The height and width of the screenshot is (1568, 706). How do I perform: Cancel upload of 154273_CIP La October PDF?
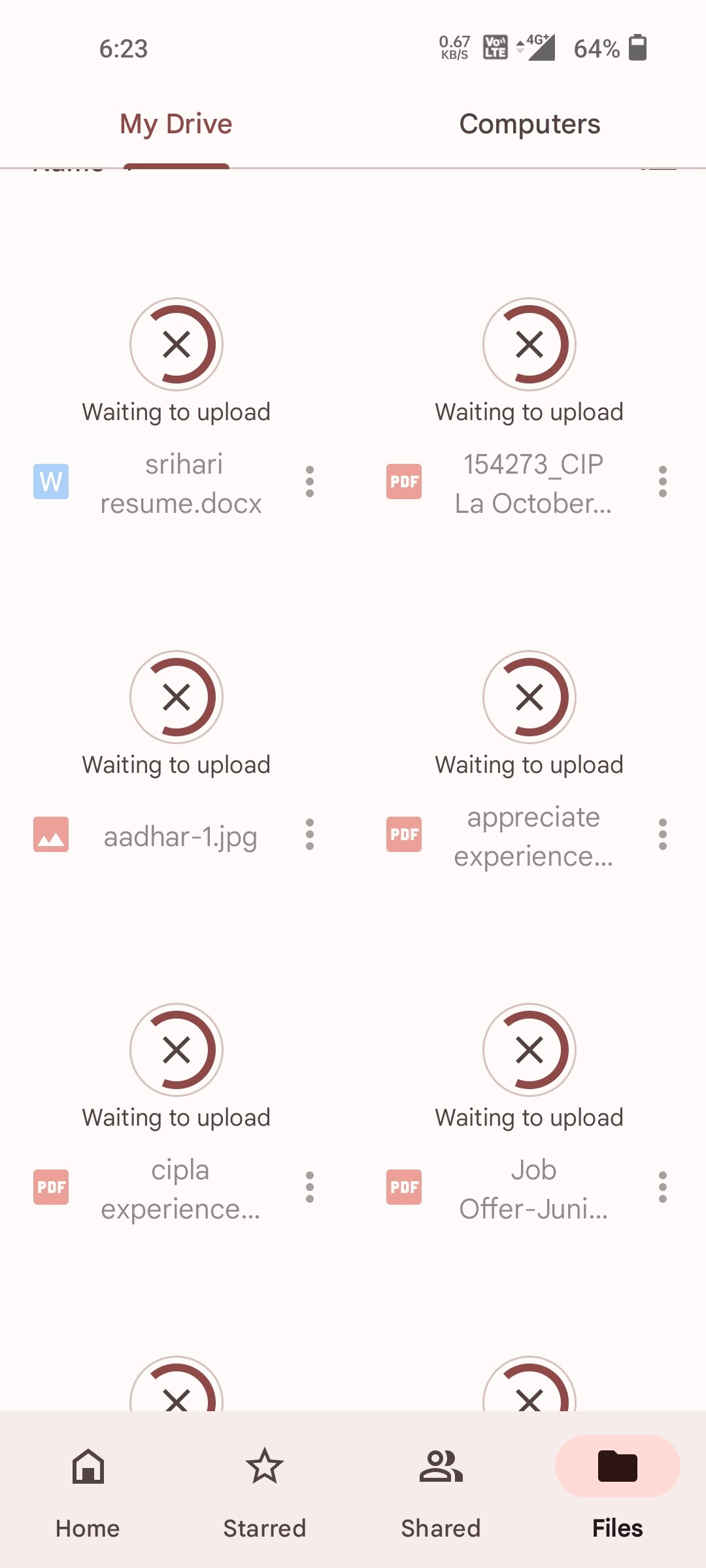(x=529, y=344)
